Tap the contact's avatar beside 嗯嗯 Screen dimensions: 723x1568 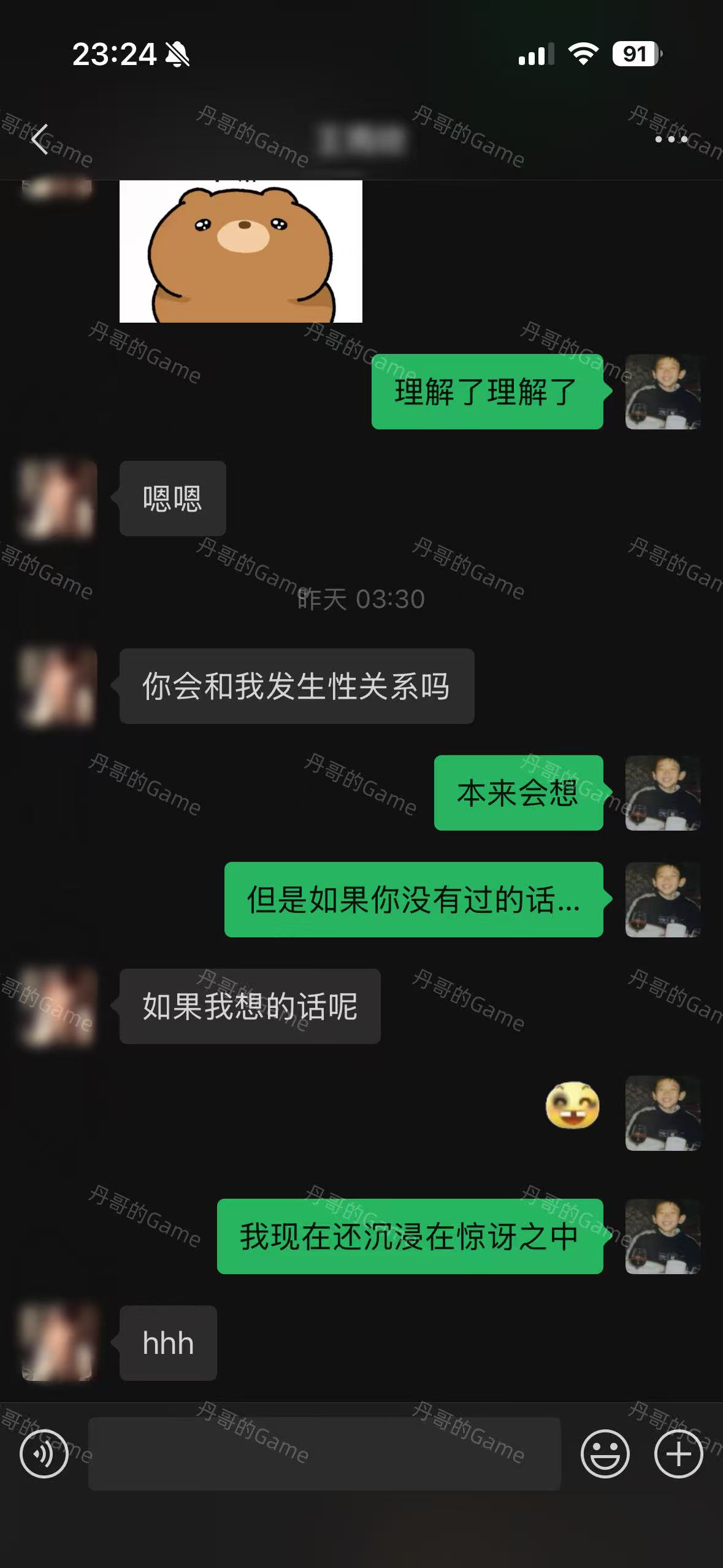(x=58, y=499)
